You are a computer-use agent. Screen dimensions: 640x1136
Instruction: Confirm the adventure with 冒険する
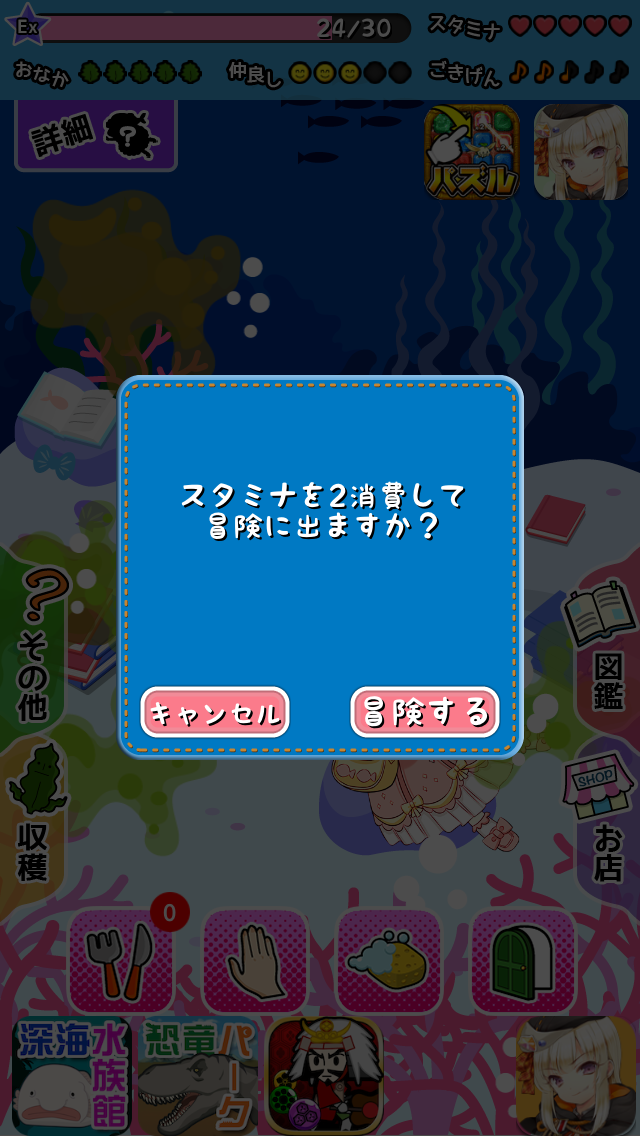[424, 713]
